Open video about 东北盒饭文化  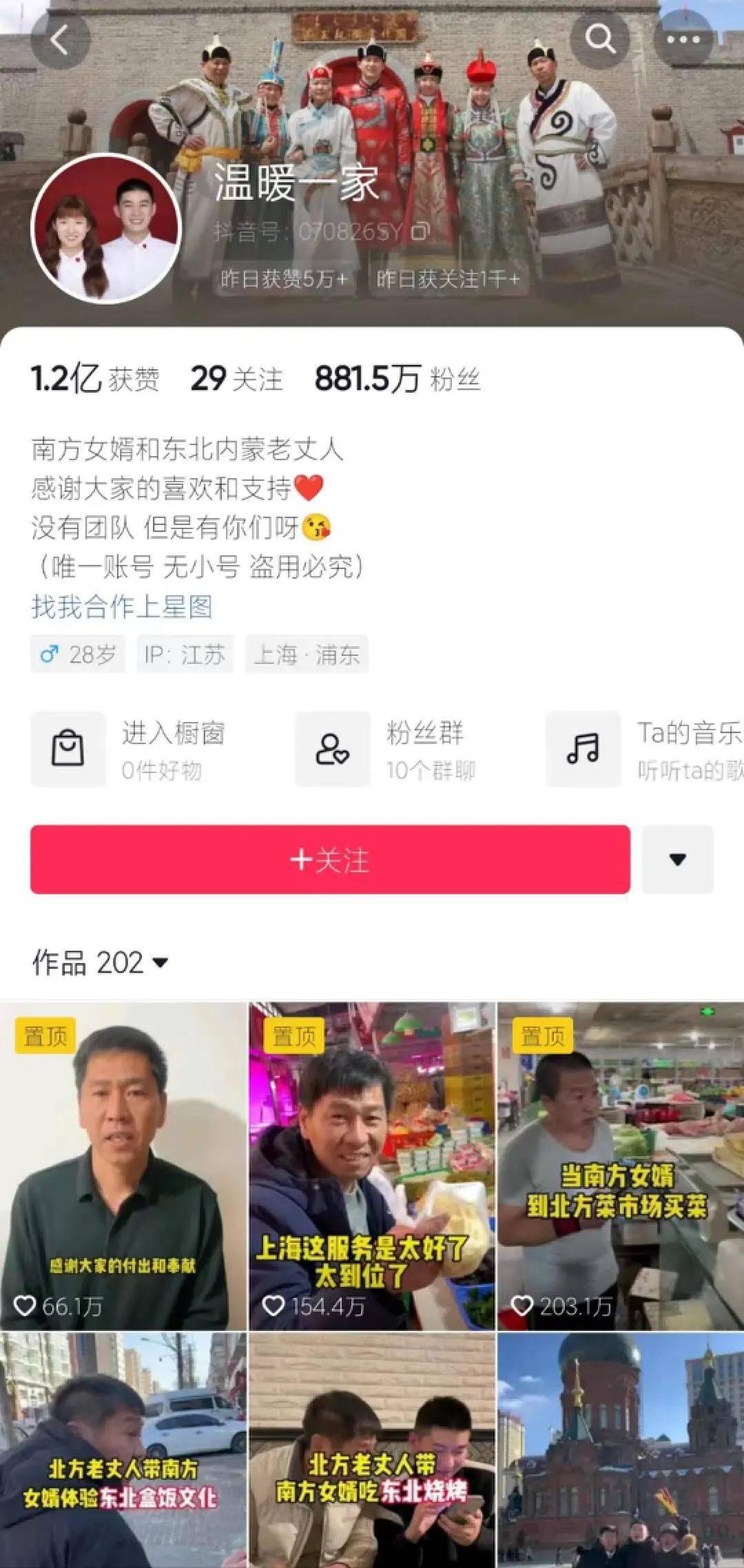(x=123, y=1450)
